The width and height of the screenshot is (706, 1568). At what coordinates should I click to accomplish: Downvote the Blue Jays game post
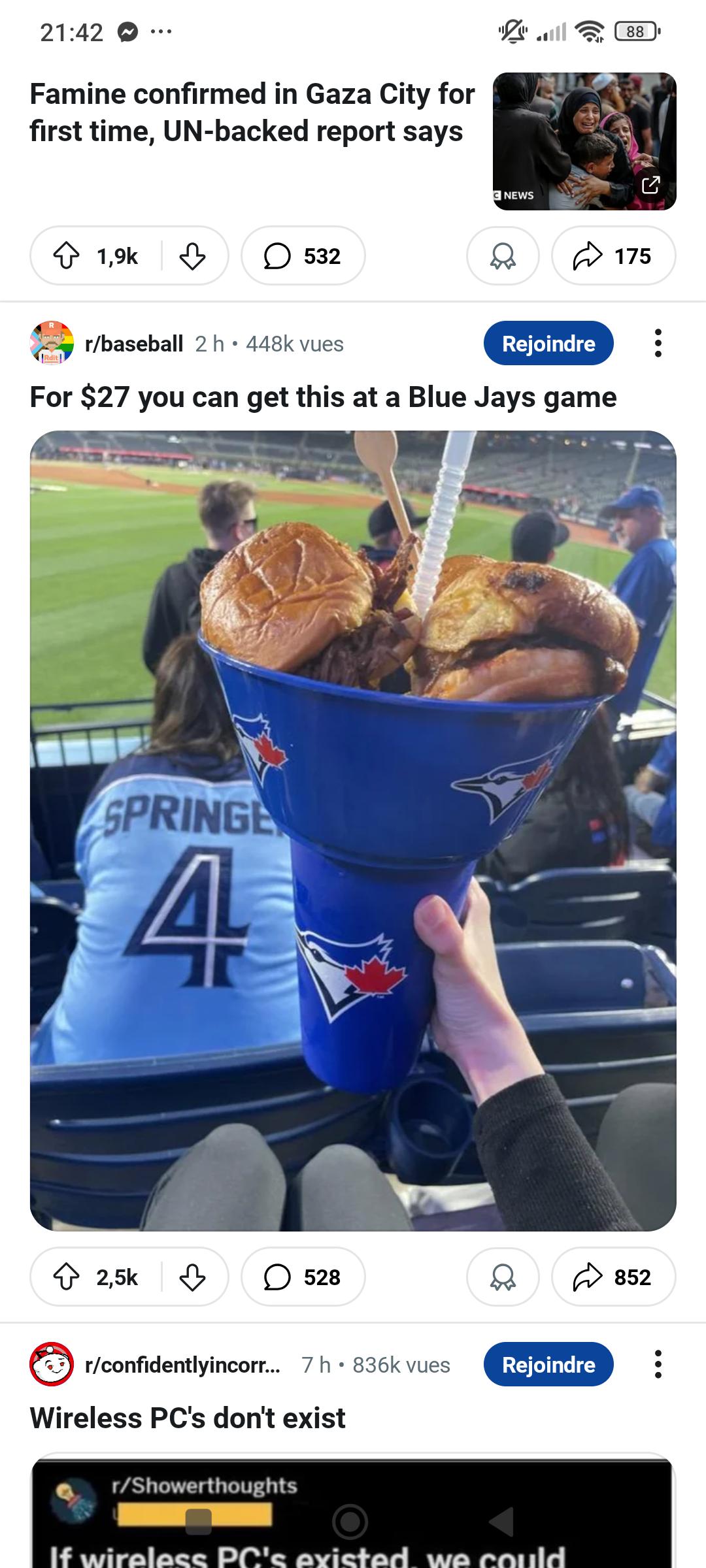192,1277
